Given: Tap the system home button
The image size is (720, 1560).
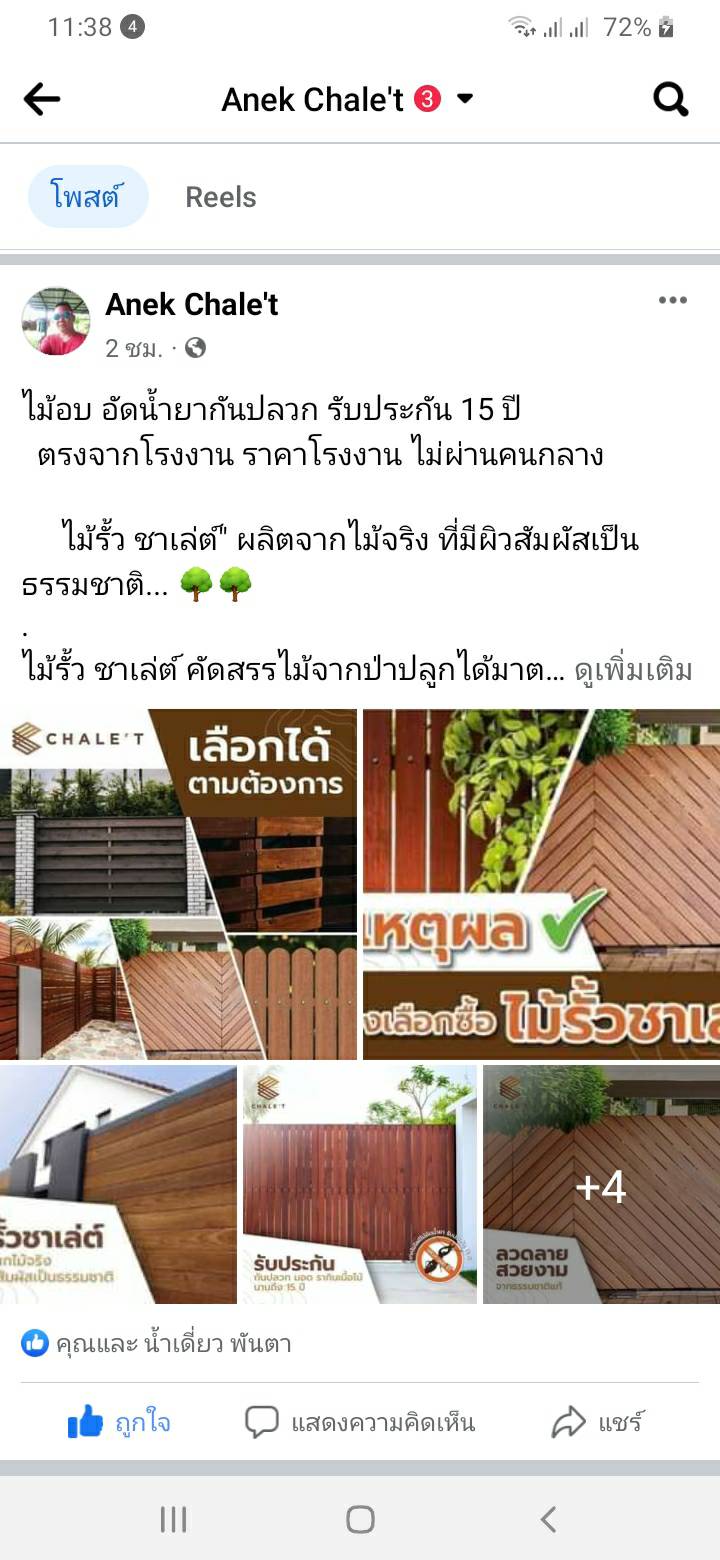Looking at the screenshot, I should click(x=360, y=1520).
